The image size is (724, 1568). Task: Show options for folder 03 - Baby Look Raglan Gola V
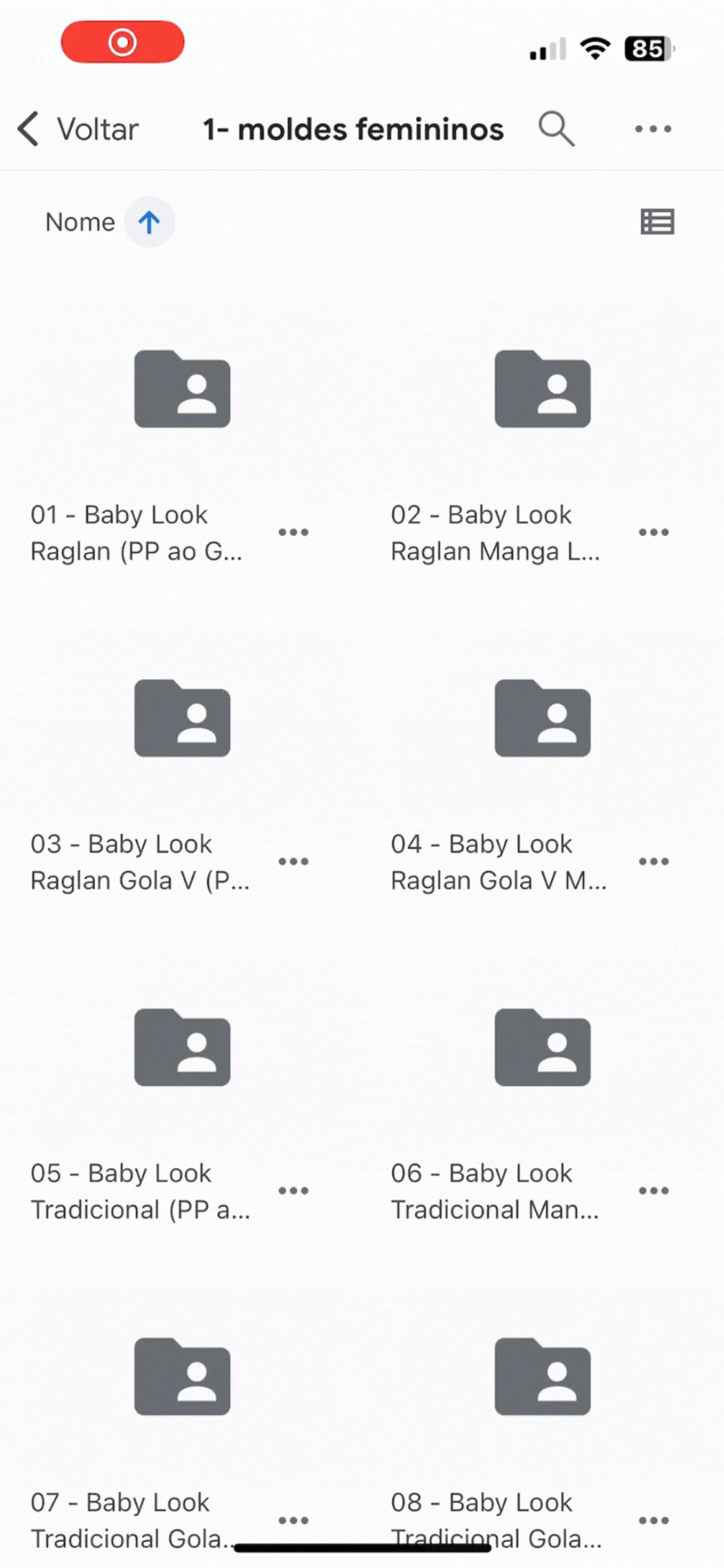294,861
